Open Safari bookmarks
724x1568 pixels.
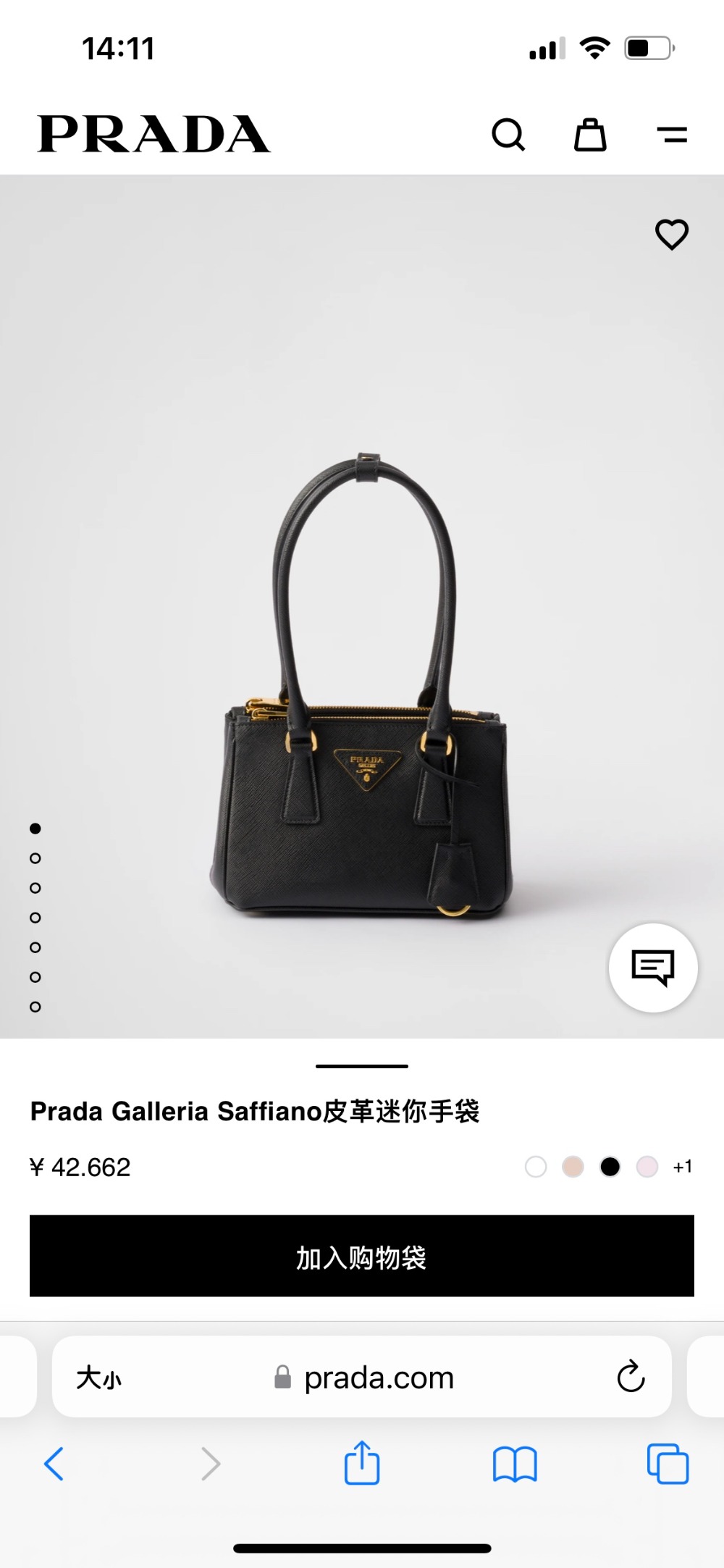[515, 1464]
